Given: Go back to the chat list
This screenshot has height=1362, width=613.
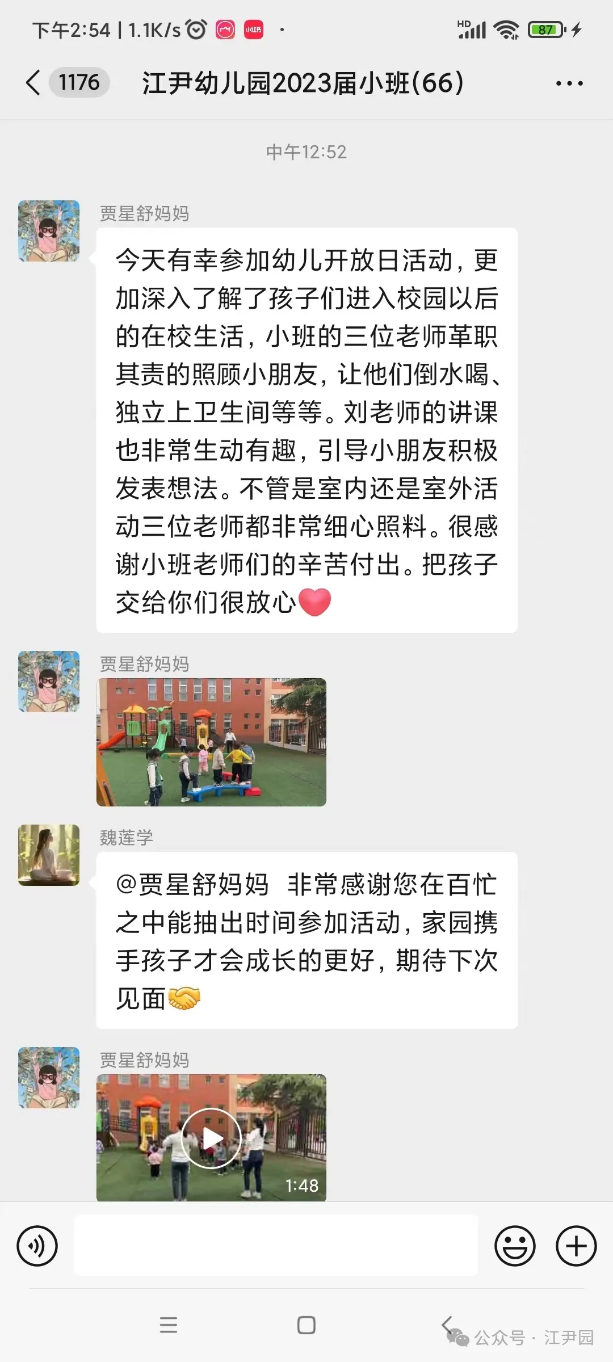Looking at the screenshot, I should click(x=34, y=83).
